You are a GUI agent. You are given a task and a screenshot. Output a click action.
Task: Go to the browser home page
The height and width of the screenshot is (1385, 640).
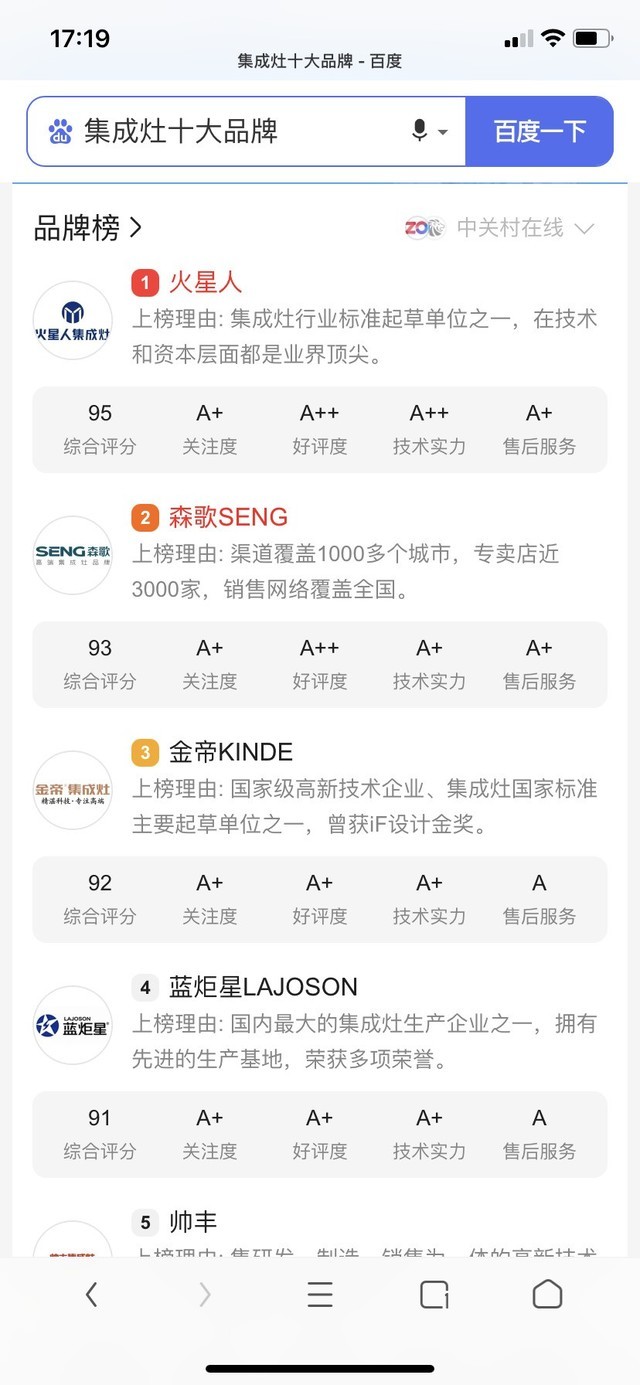[547, 1294]
